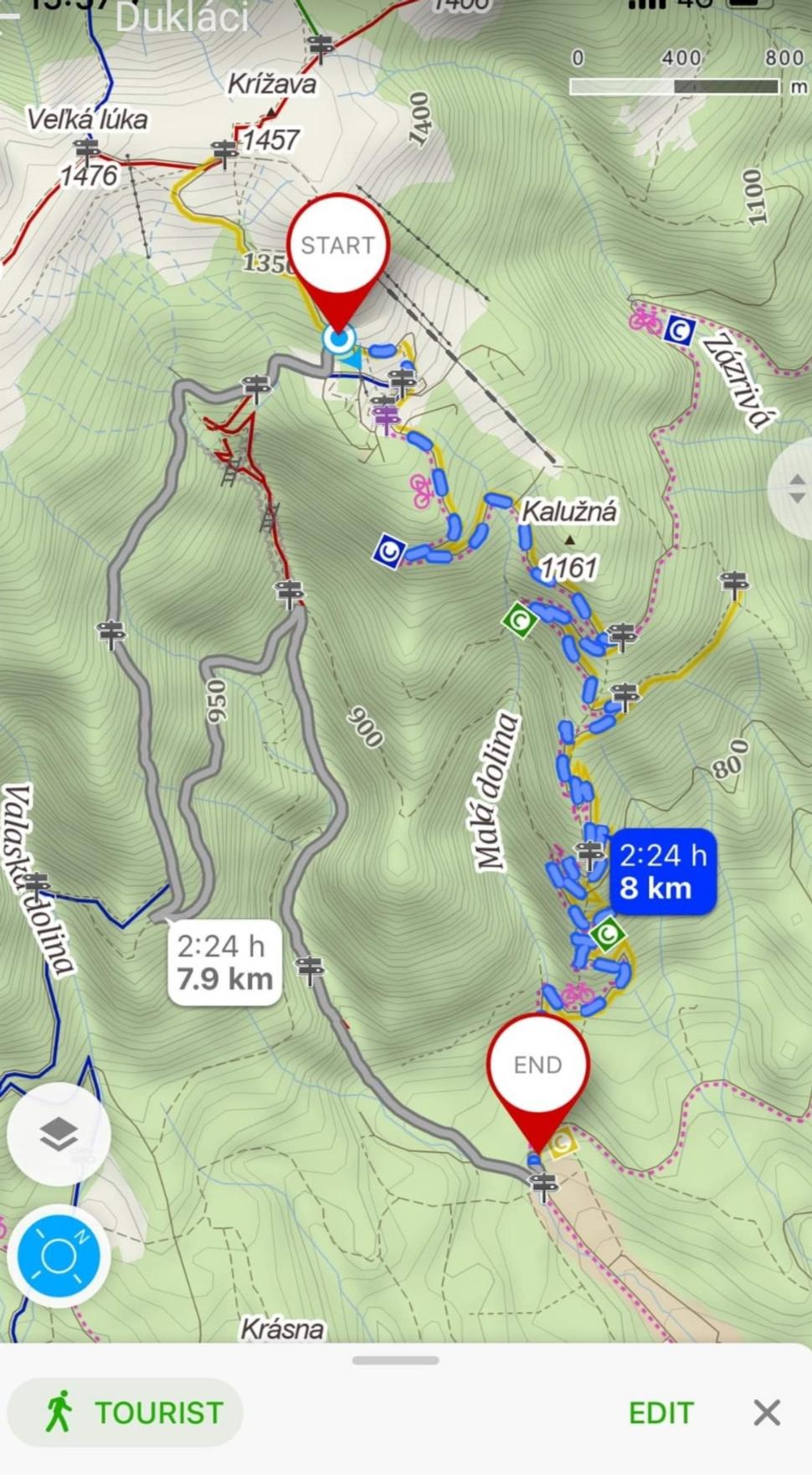This screenshot has width=812, height=1475.
Task: Edit the planned route
Action: click(x=660, y=1412)
